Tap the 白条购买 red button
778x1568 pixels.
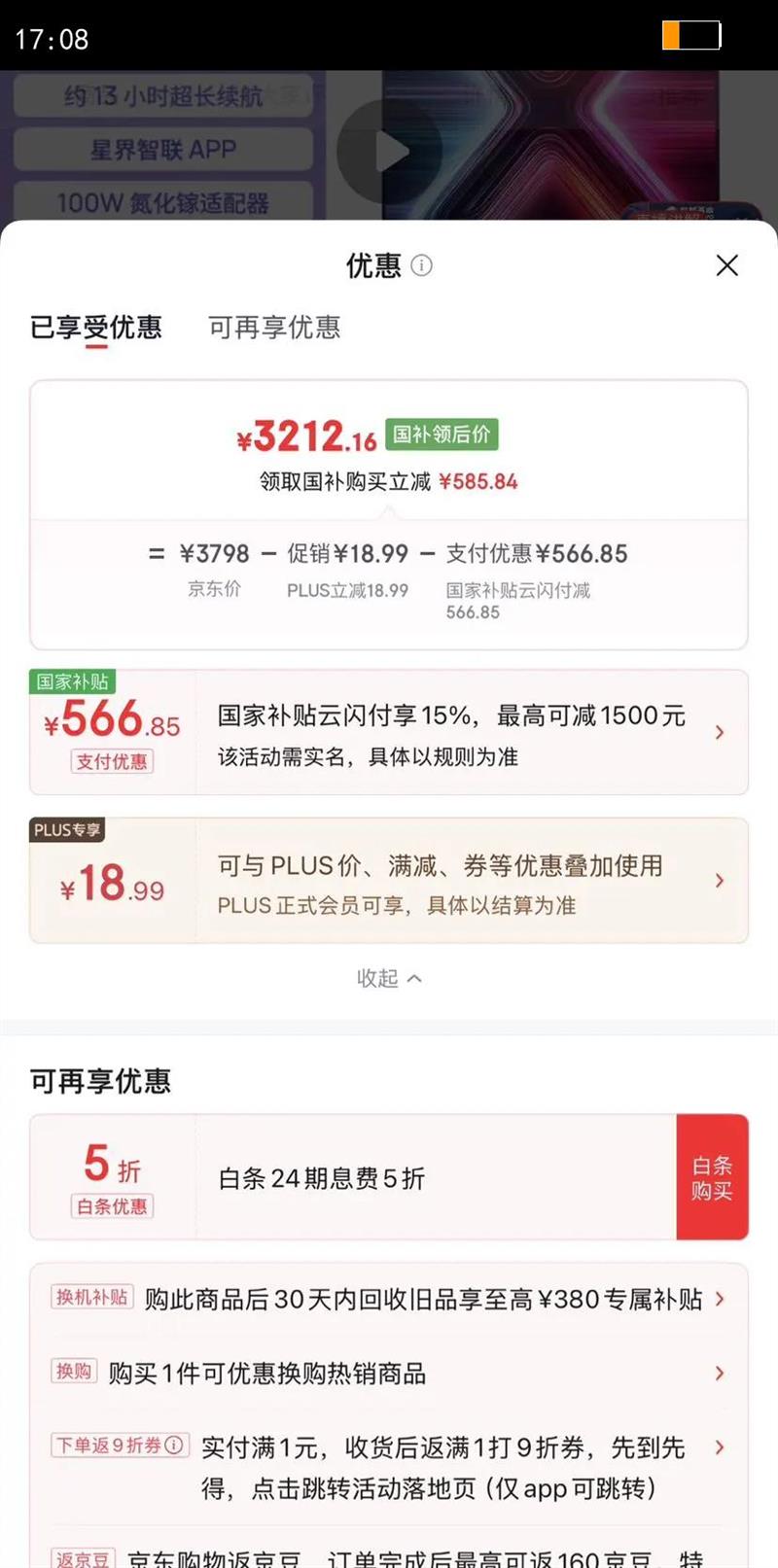[713, 1176]
